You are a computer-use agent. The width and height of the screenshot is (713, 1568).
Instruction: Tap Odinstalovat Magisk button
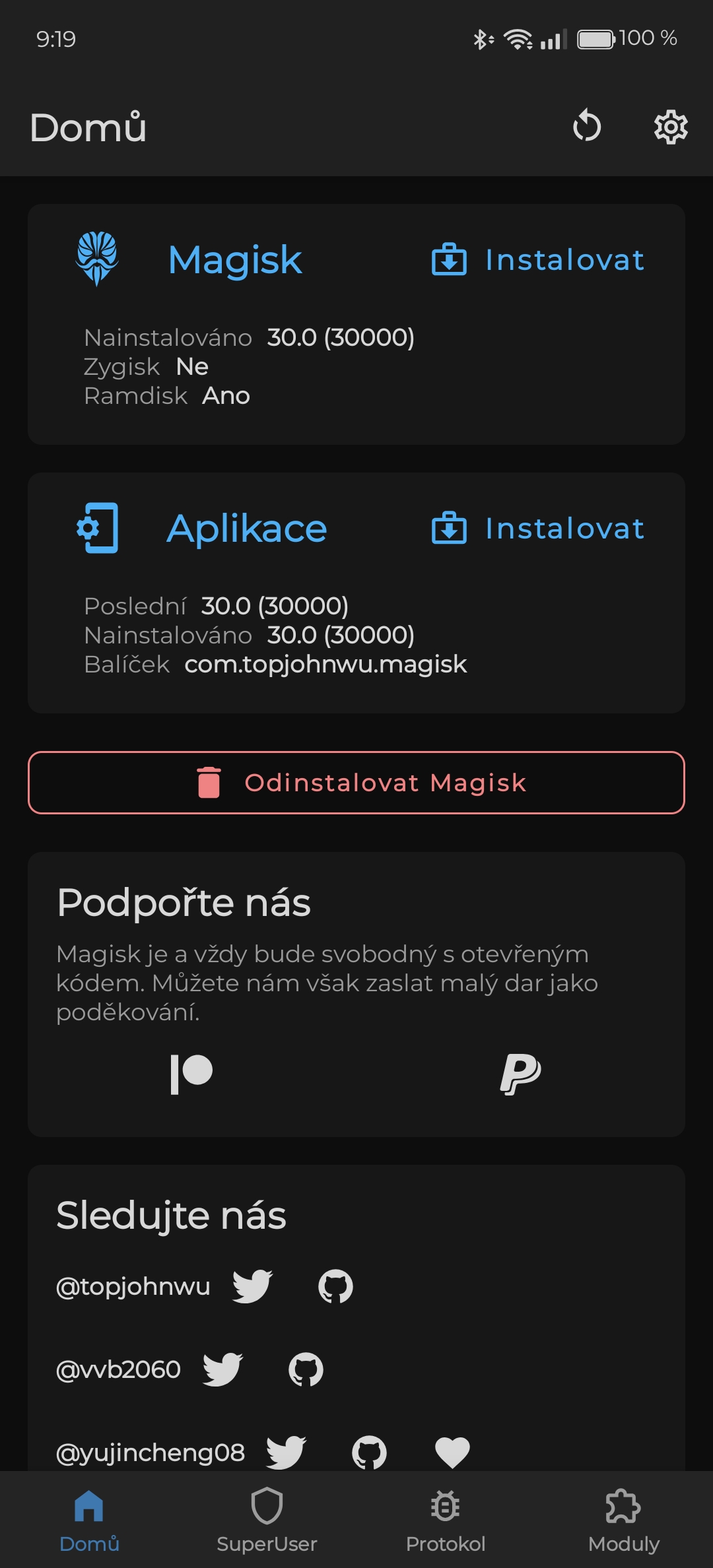click(356, 783)
